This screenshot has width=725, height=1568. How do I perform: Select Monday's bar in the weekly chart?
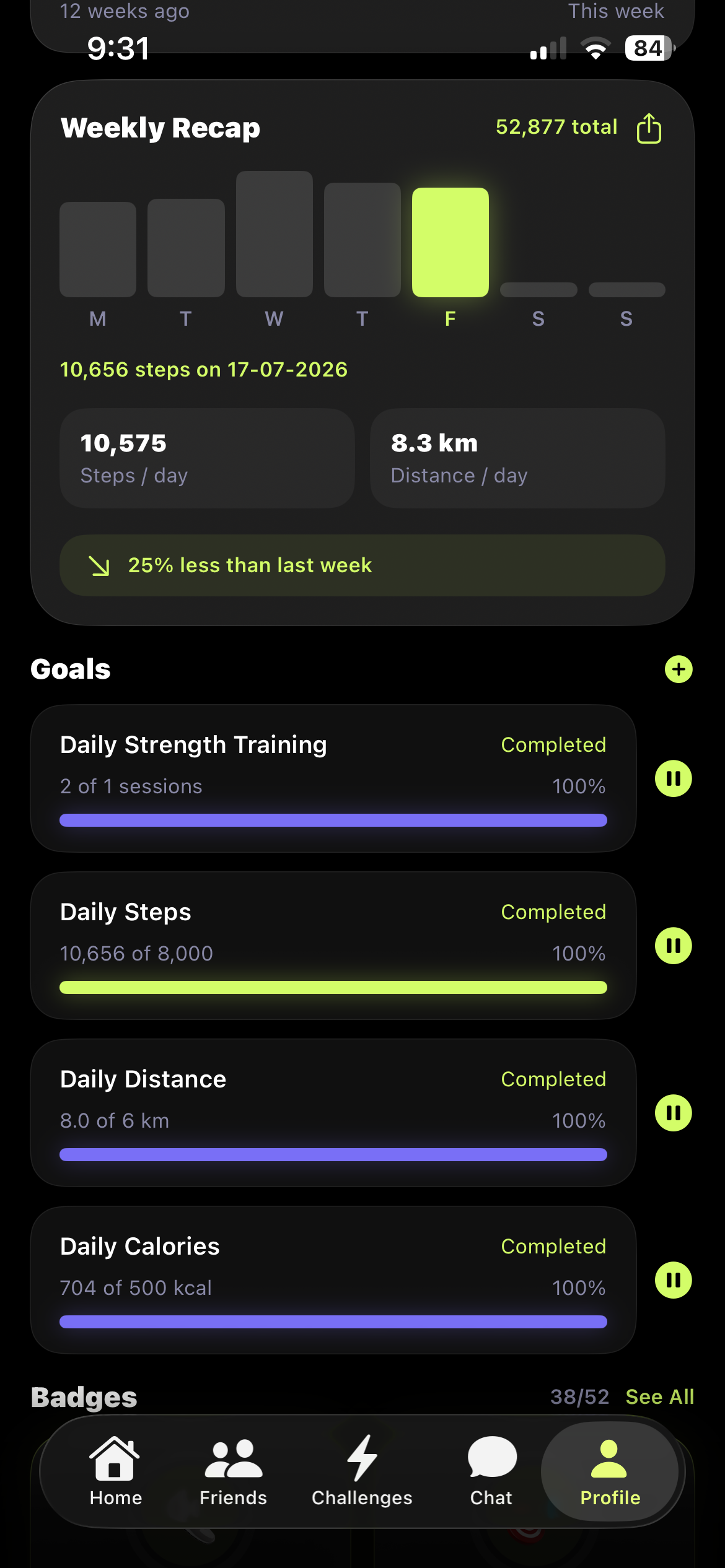98,250
